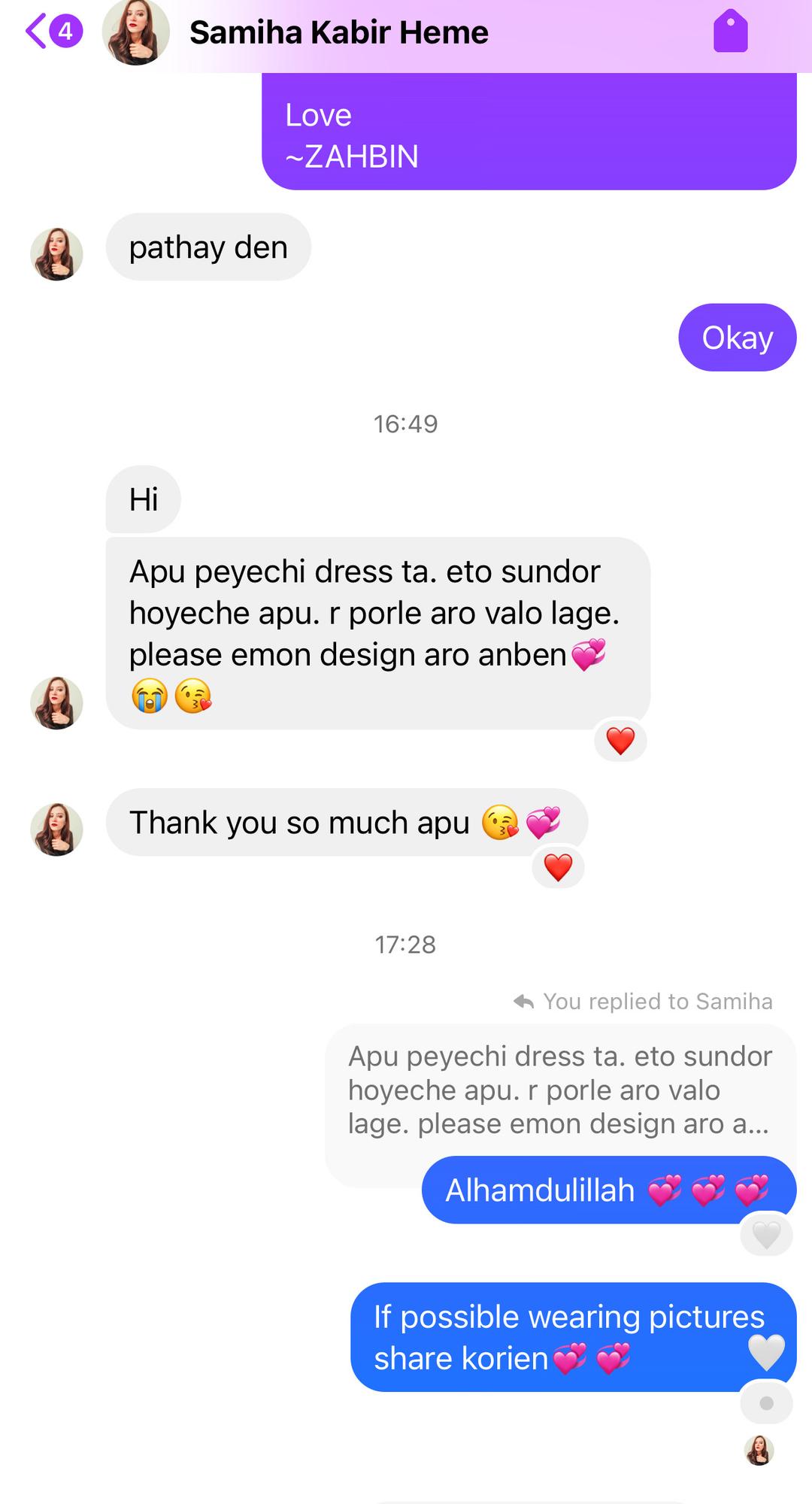This screenshot has height=1504, width=812.
Task: Select the 'pathay den' message bubble
Action: tap(208, 247)
